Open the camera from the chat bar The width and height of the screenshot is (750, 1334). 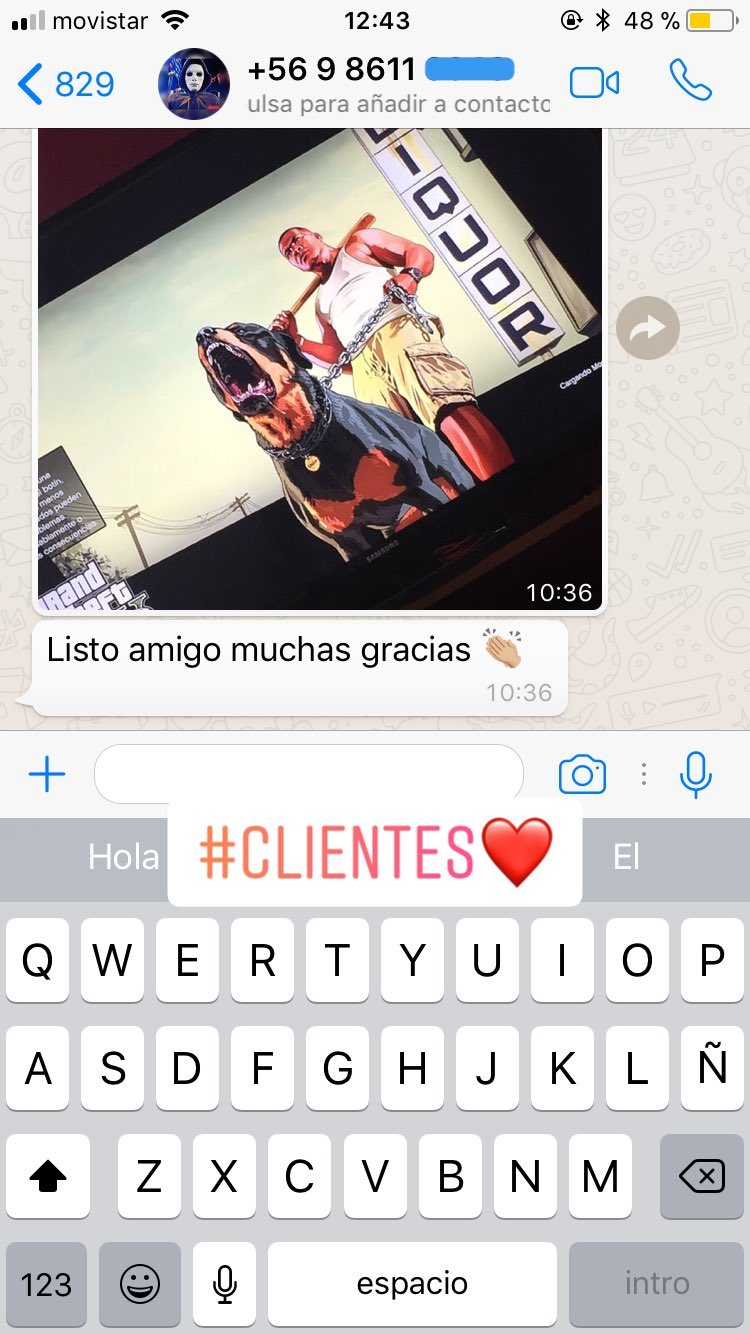point(582,774)
